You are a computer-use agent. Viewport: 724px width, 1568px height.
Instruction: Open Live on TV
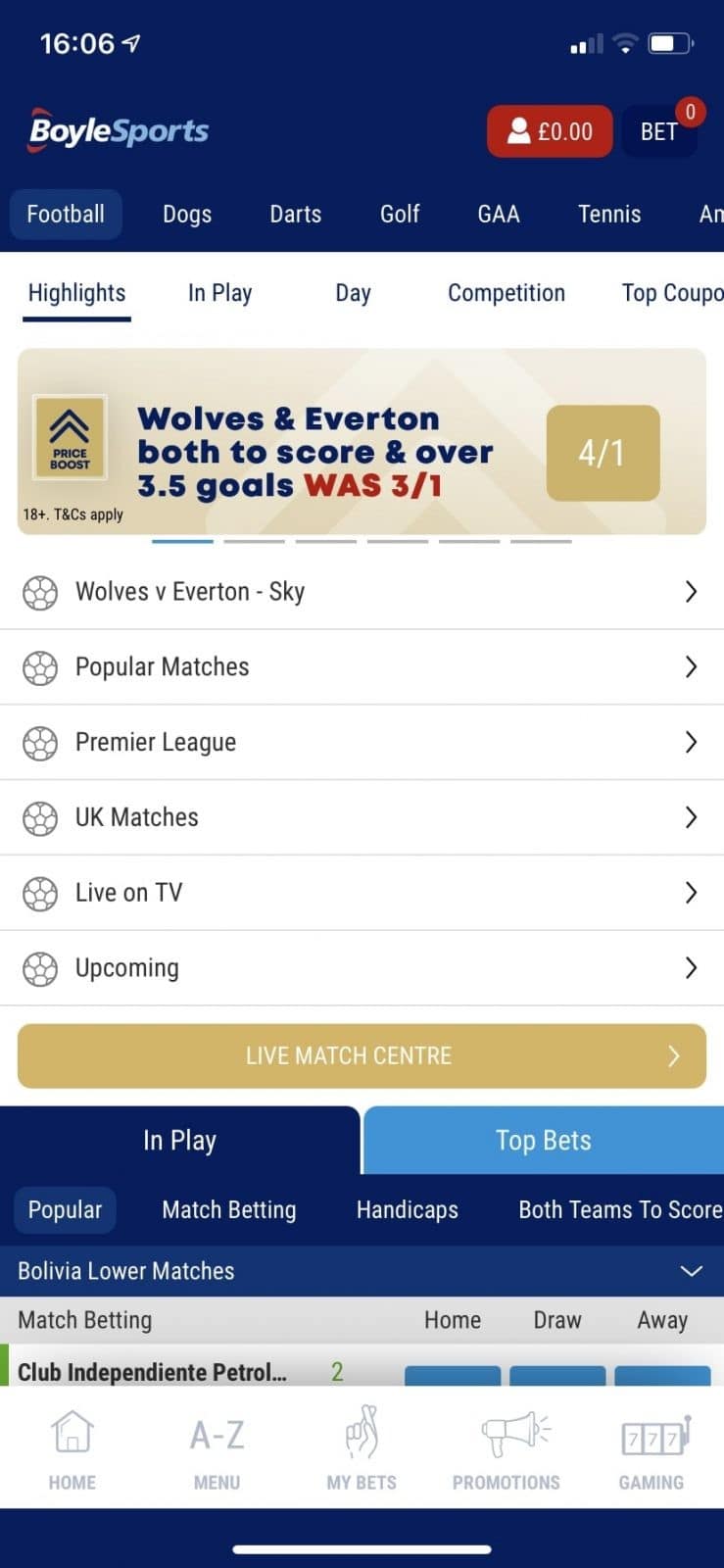pyautogui.click(x=362, y=893)
